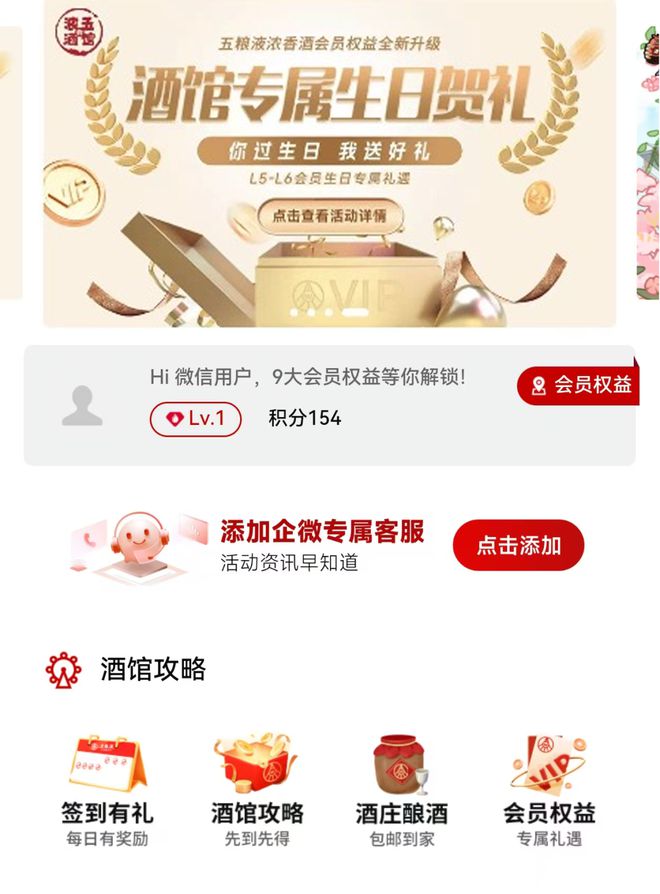Tap 点击添加 to add customer service

(518, 546)
